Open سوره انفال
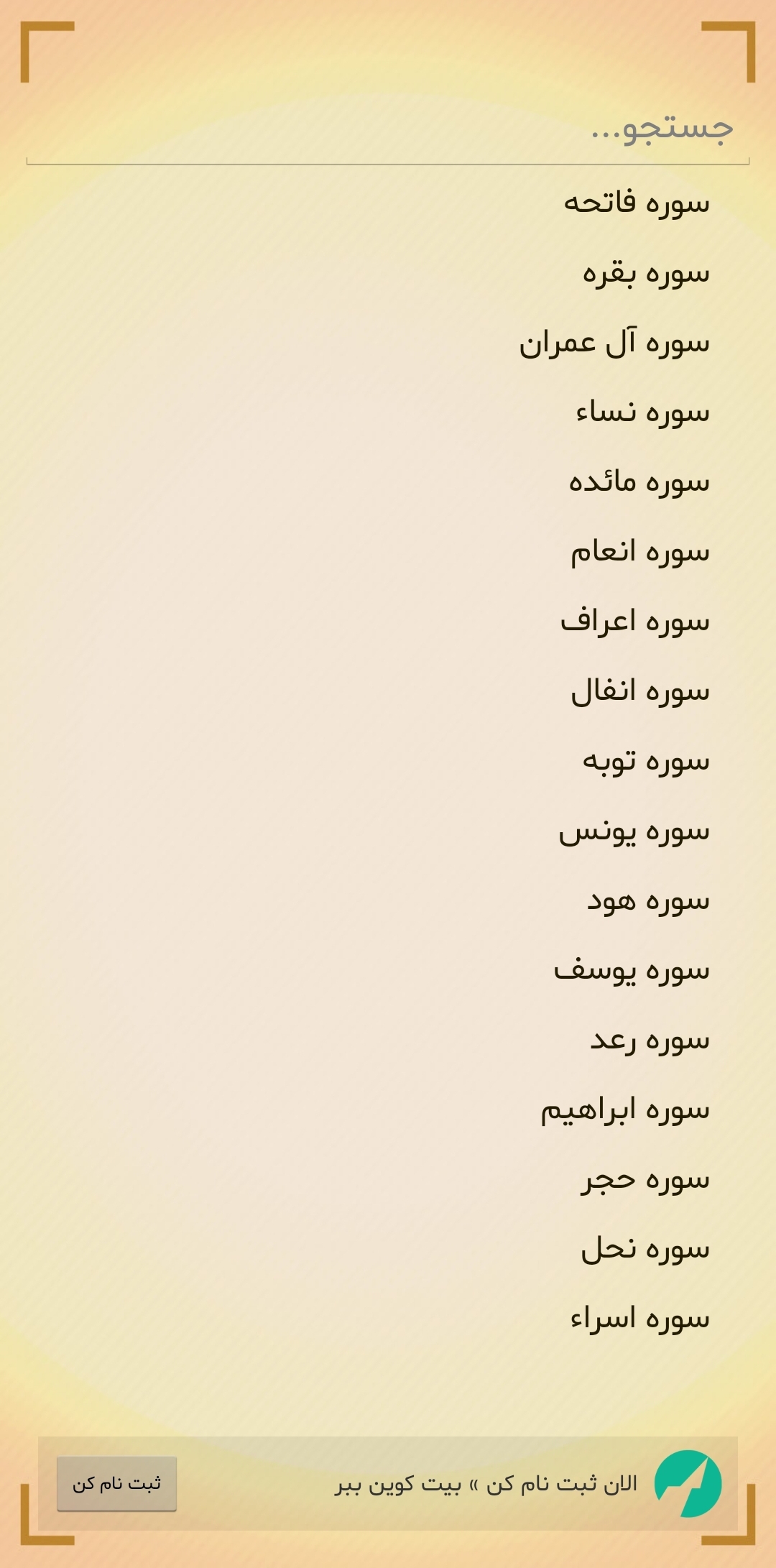 click(x=388, y=691)
